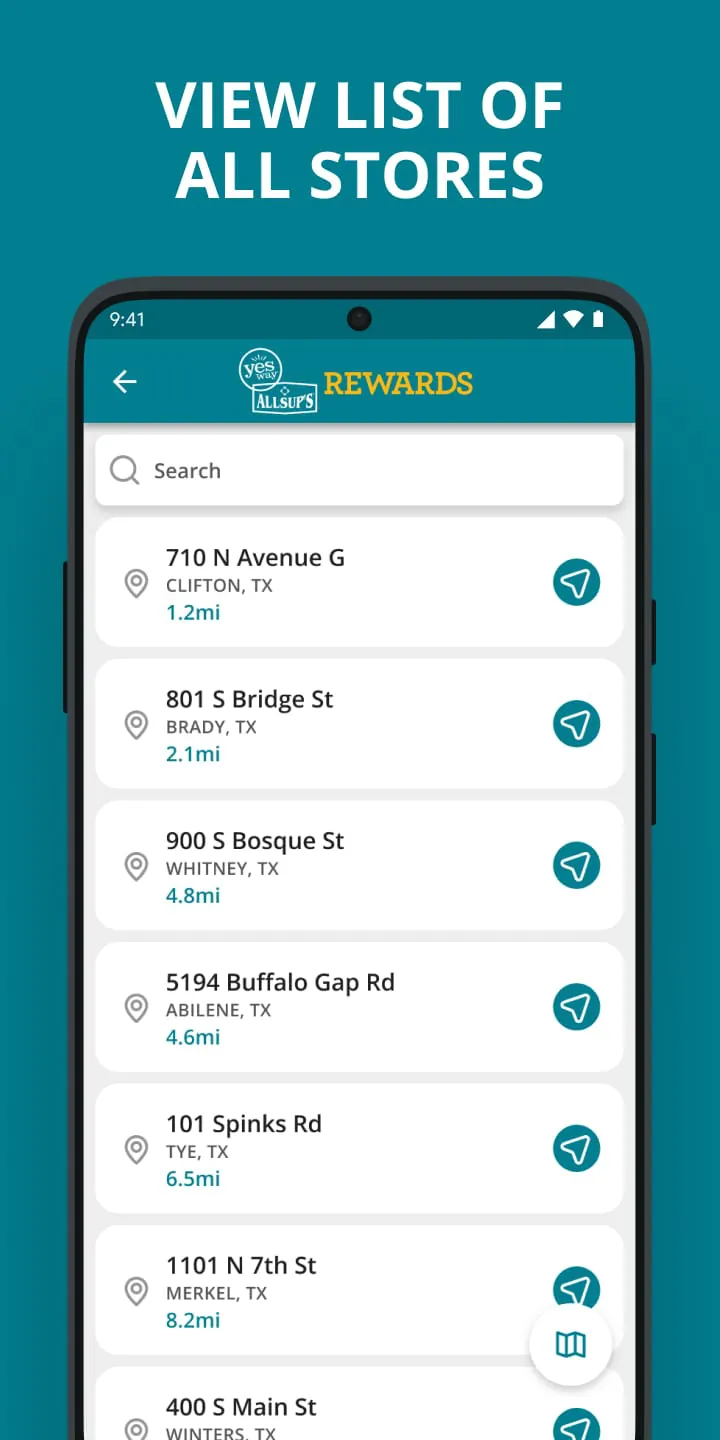Tap the directions arrow beside 101 Spinks Rd
Viewport: 720px width, 1440px height.
pos(576,1148)
